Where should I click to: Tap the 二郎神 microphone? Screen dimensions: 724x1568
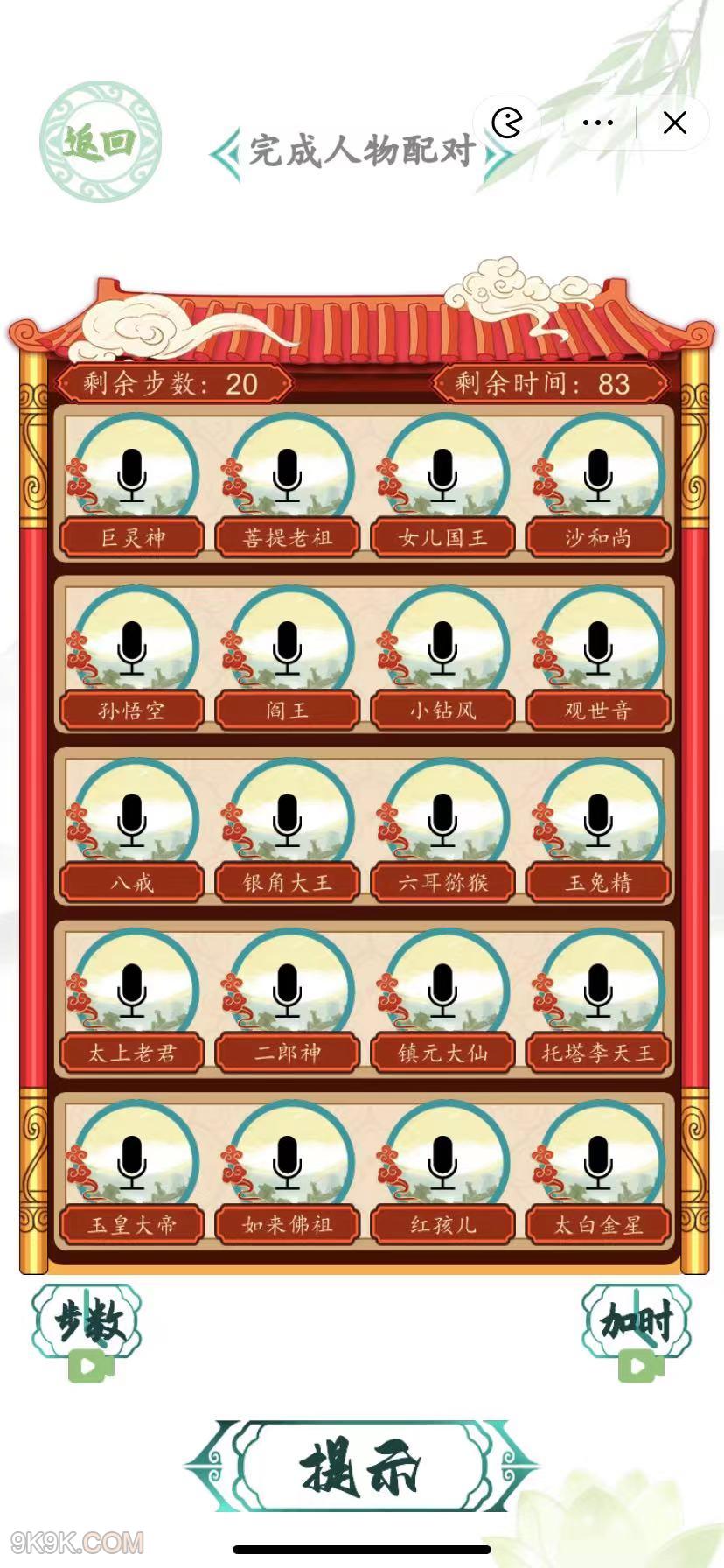pyautogui.click(x=288, y=990)
